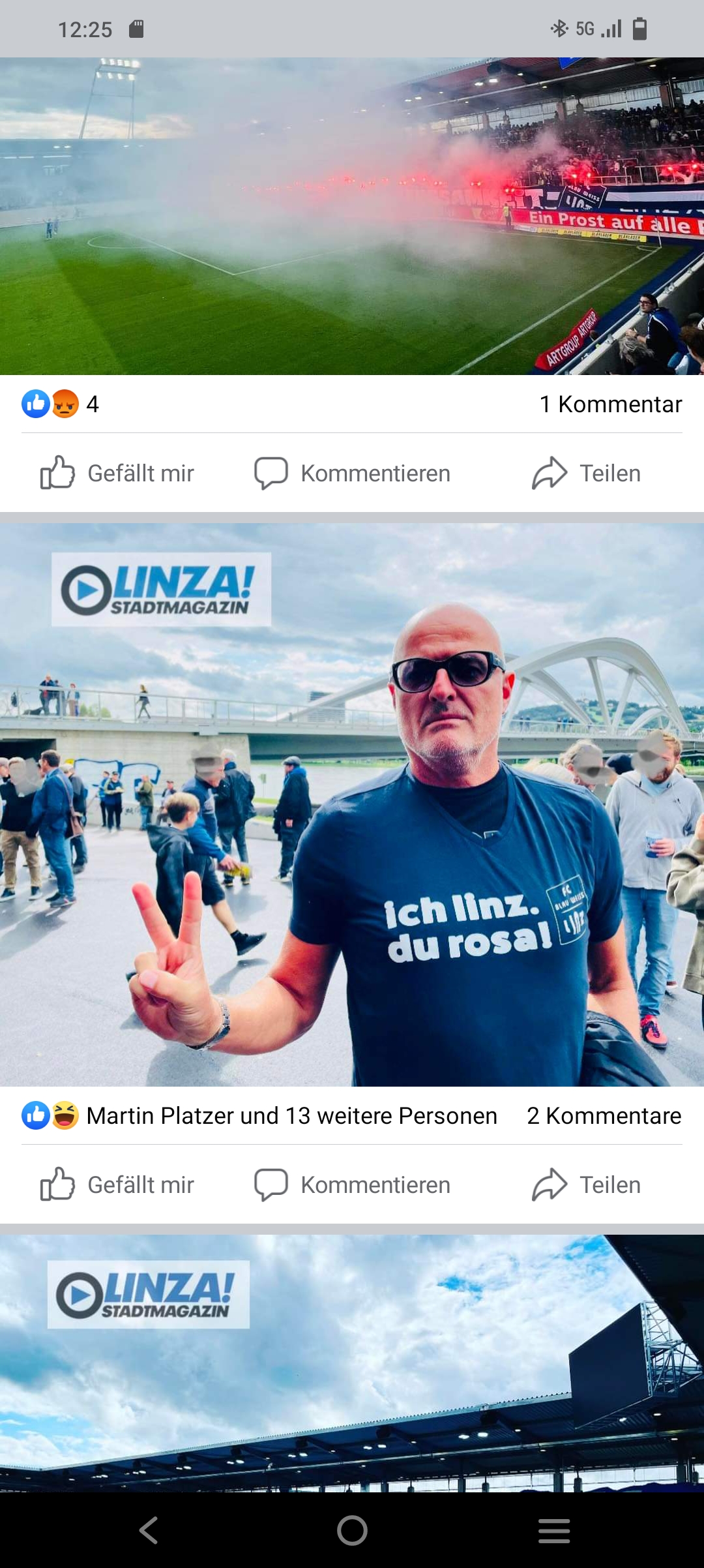View reactions on the post with 4 reactions
This screenshot has width=704, height=1568.
coord(60,404)
